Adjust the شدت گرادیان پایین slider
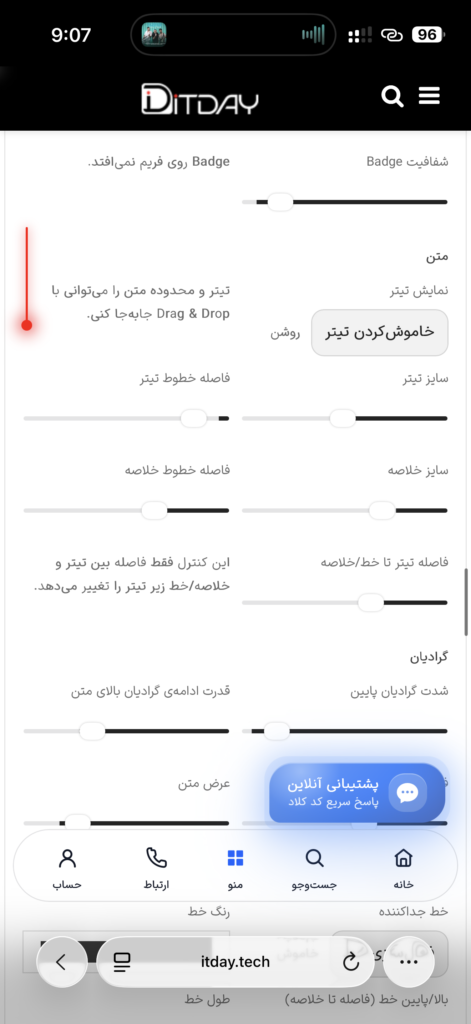Viewport: 471px width, 1024px height. [x=344, y=731]
